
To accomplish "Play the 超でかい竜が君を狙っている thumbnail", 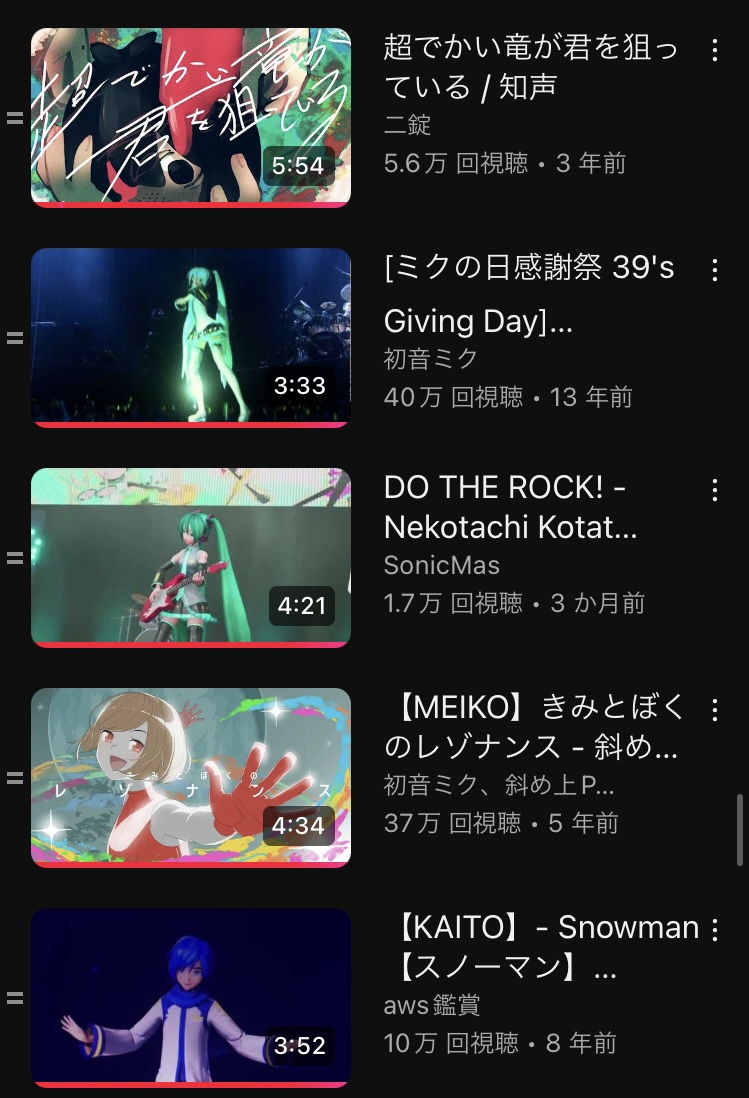I will pos(190,117).
